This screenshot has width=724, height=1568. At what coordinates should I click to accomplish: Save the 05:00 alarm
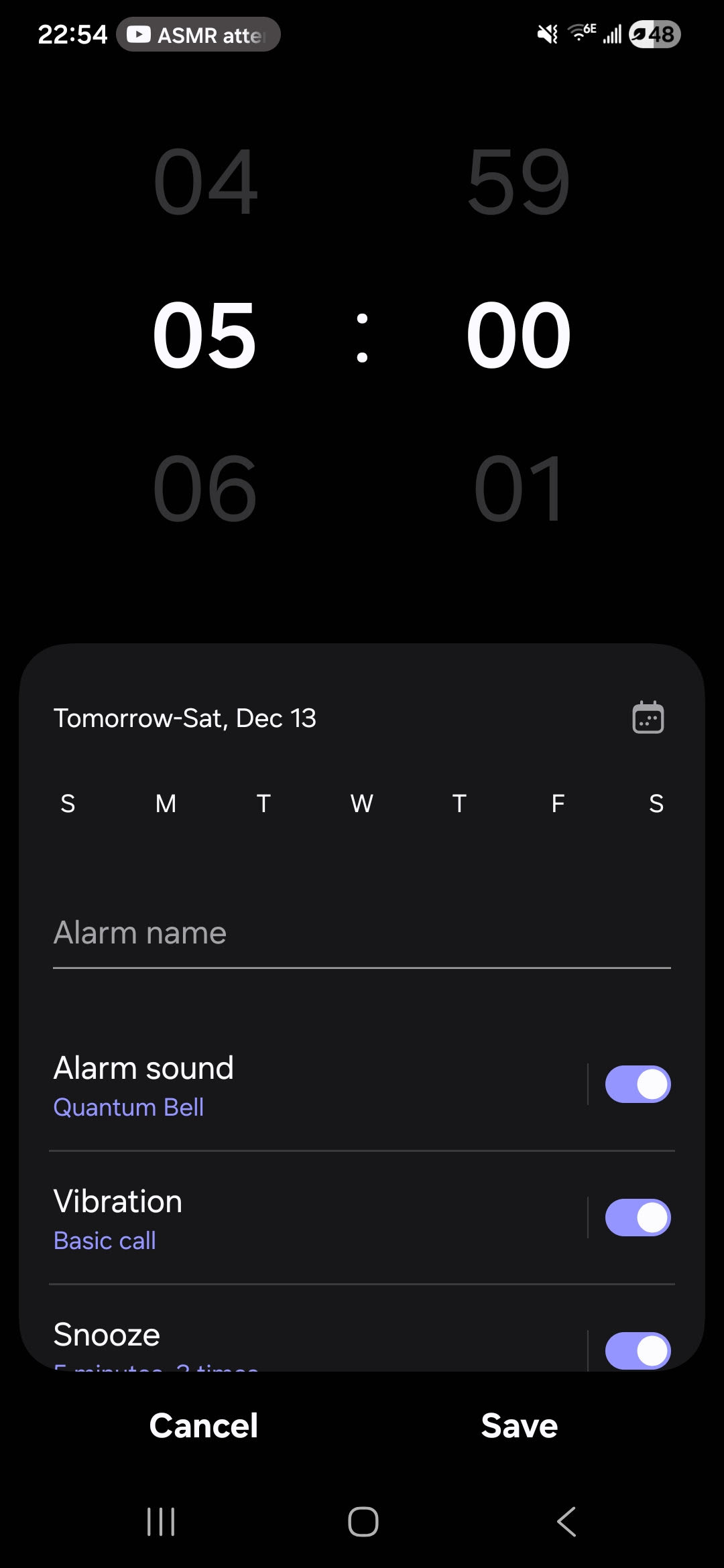[519, 1425]
